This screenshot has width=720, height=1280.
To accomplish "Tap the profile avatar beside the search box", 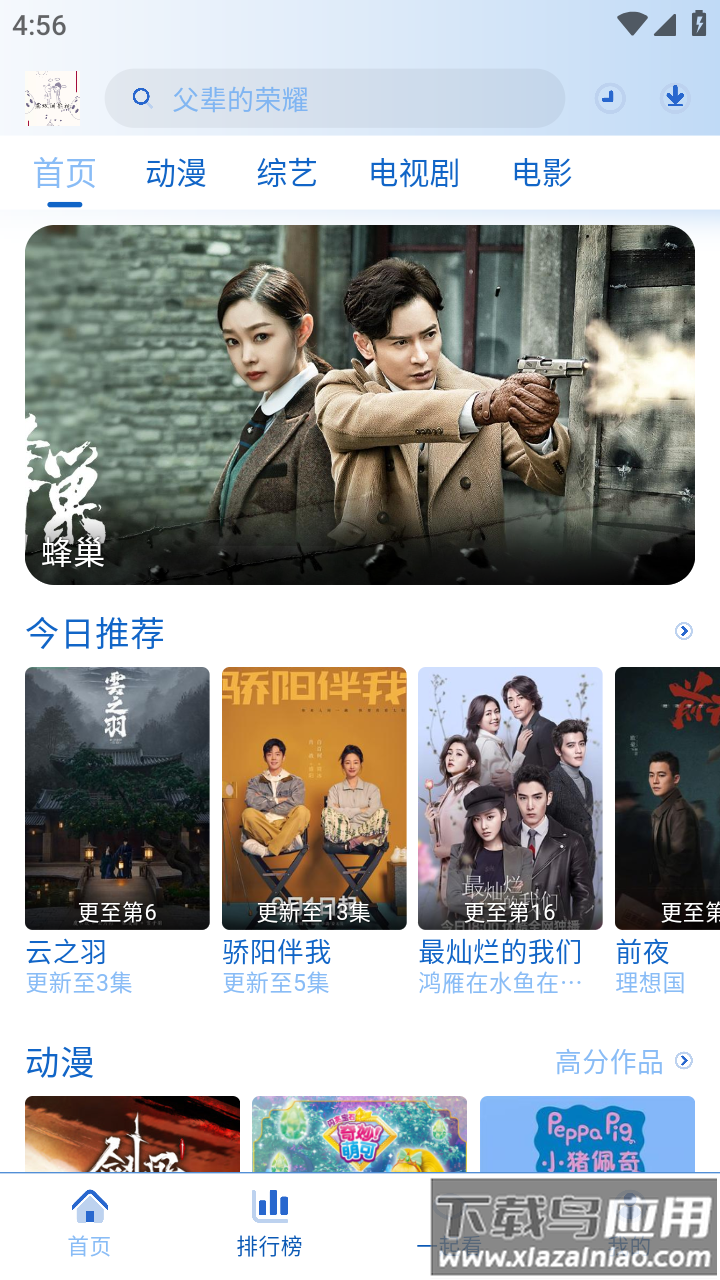I will 52,98.
